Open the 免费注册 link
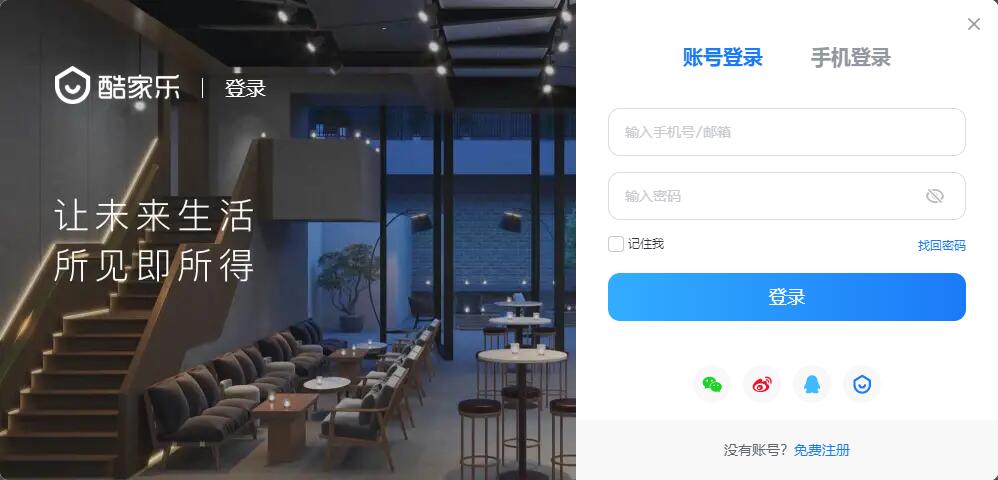998x480 pixels. 821,451
